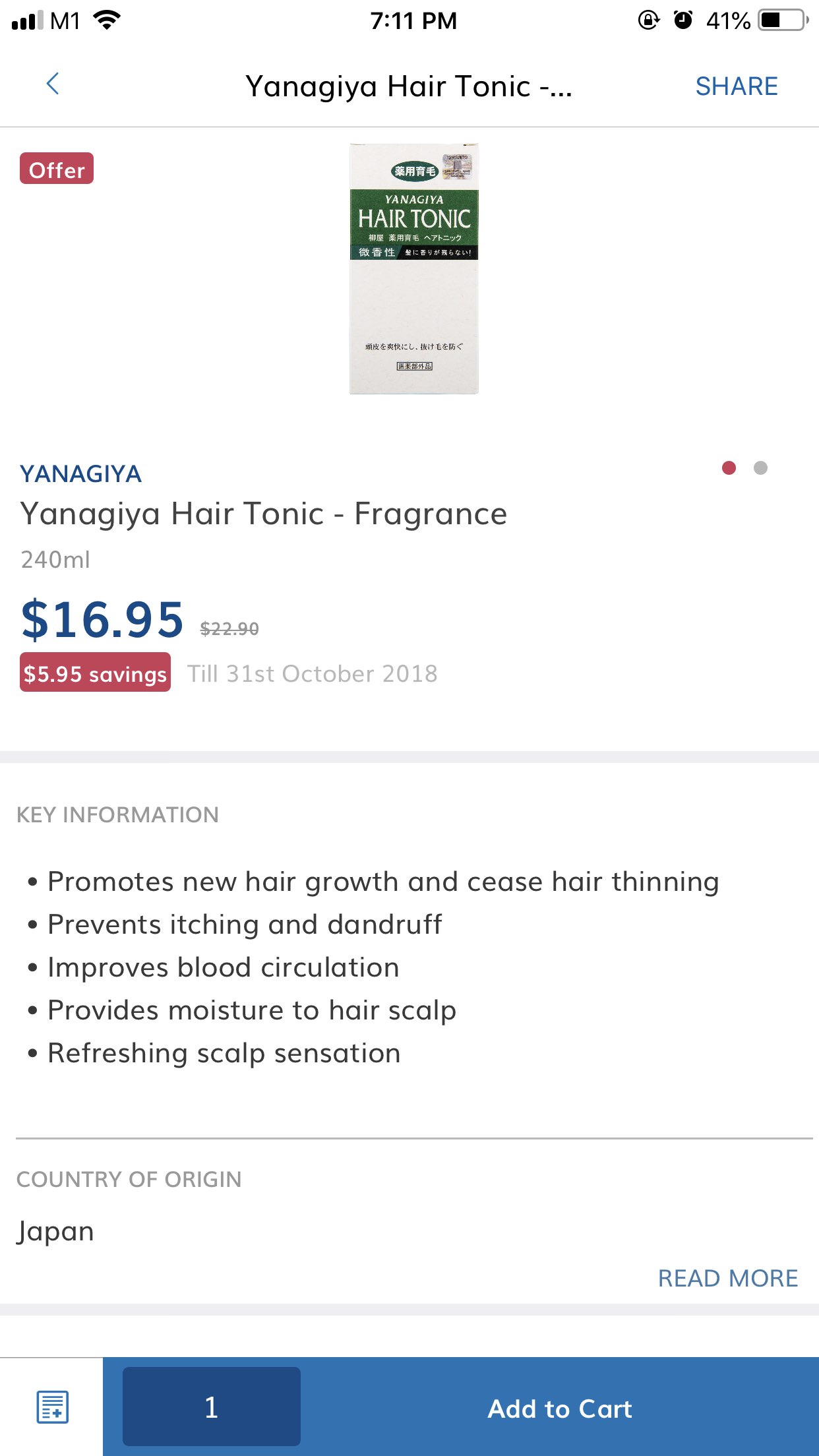Viewport: 819px width, 1456px height.
Task: Add item to shopping list icon
Action: pyautogui.click(x=52, y=1407)
